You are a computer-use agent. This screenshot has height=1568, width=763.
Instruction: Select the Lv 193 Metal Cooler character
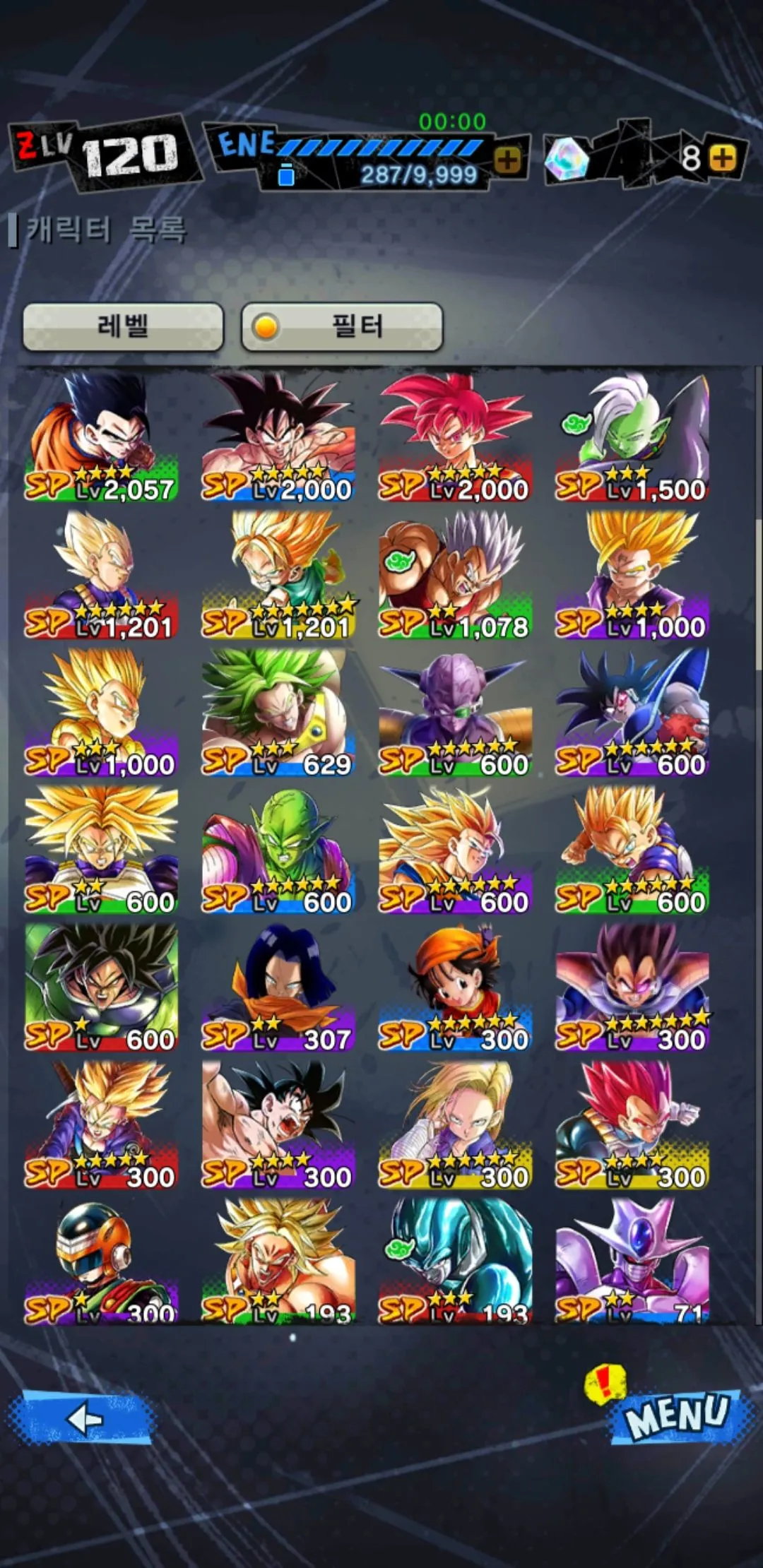(454, 1261)
